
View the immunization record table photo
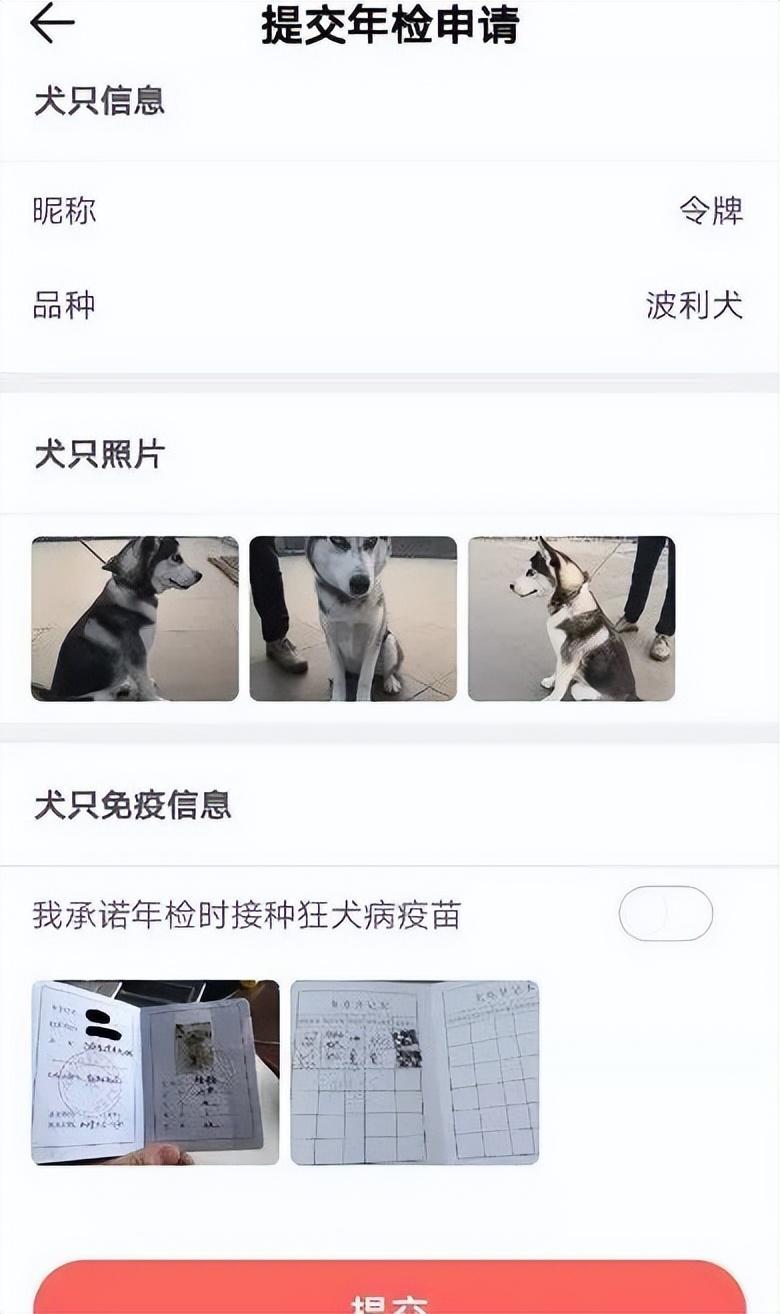[414, 1072]
